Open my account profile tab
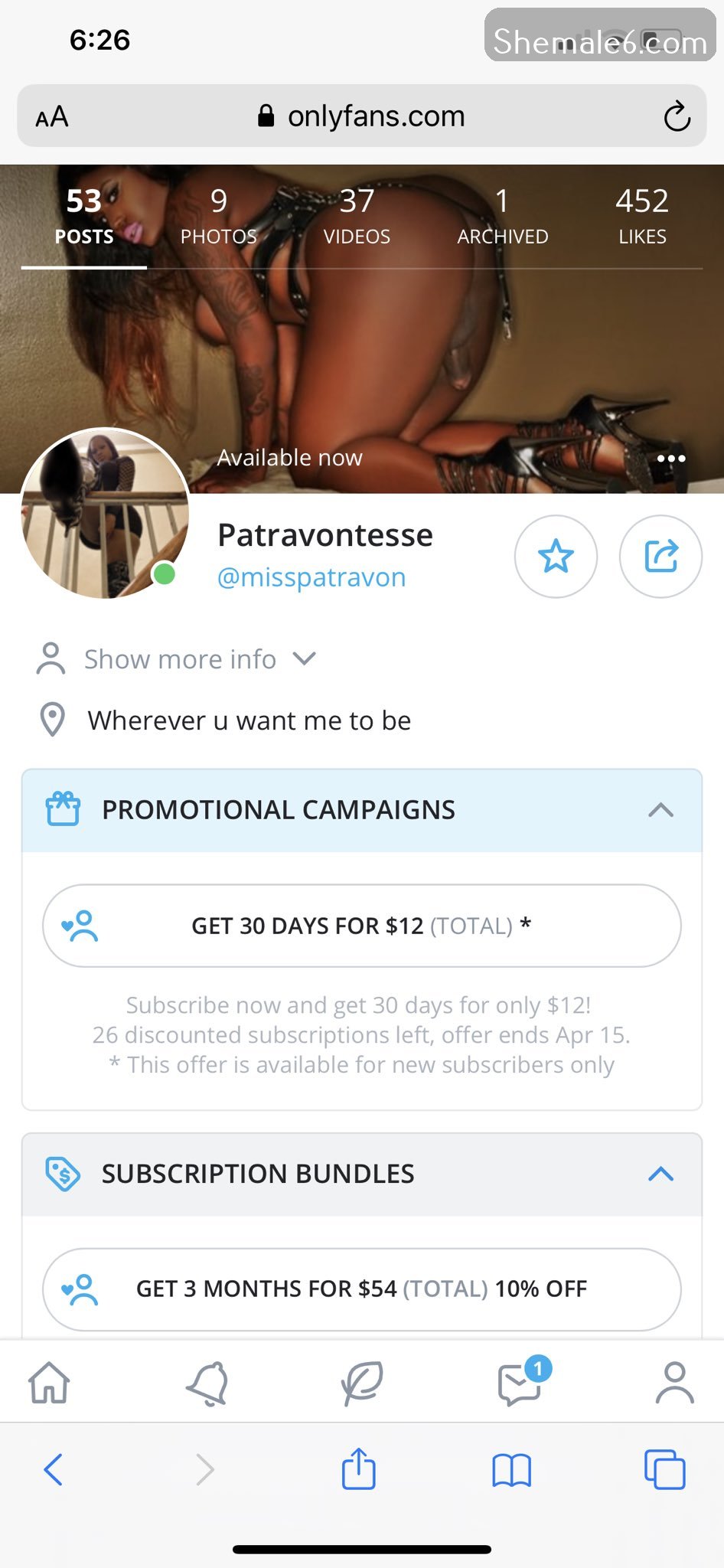724x1568 pixels. pyautogui.click(x=674, y=1383)
